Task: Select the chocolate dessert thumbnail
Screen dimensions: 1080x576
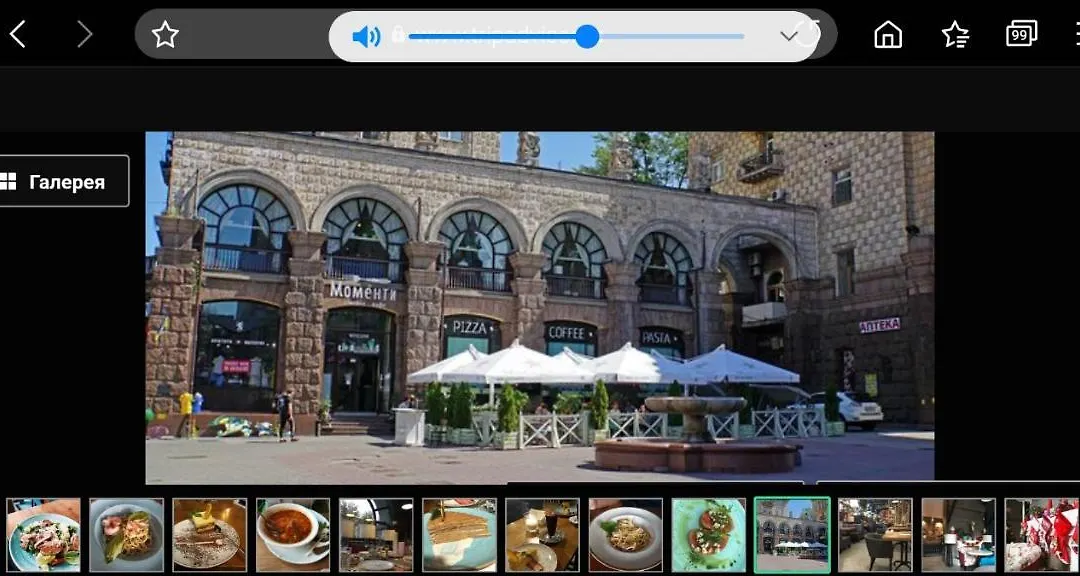Action: 209,535
